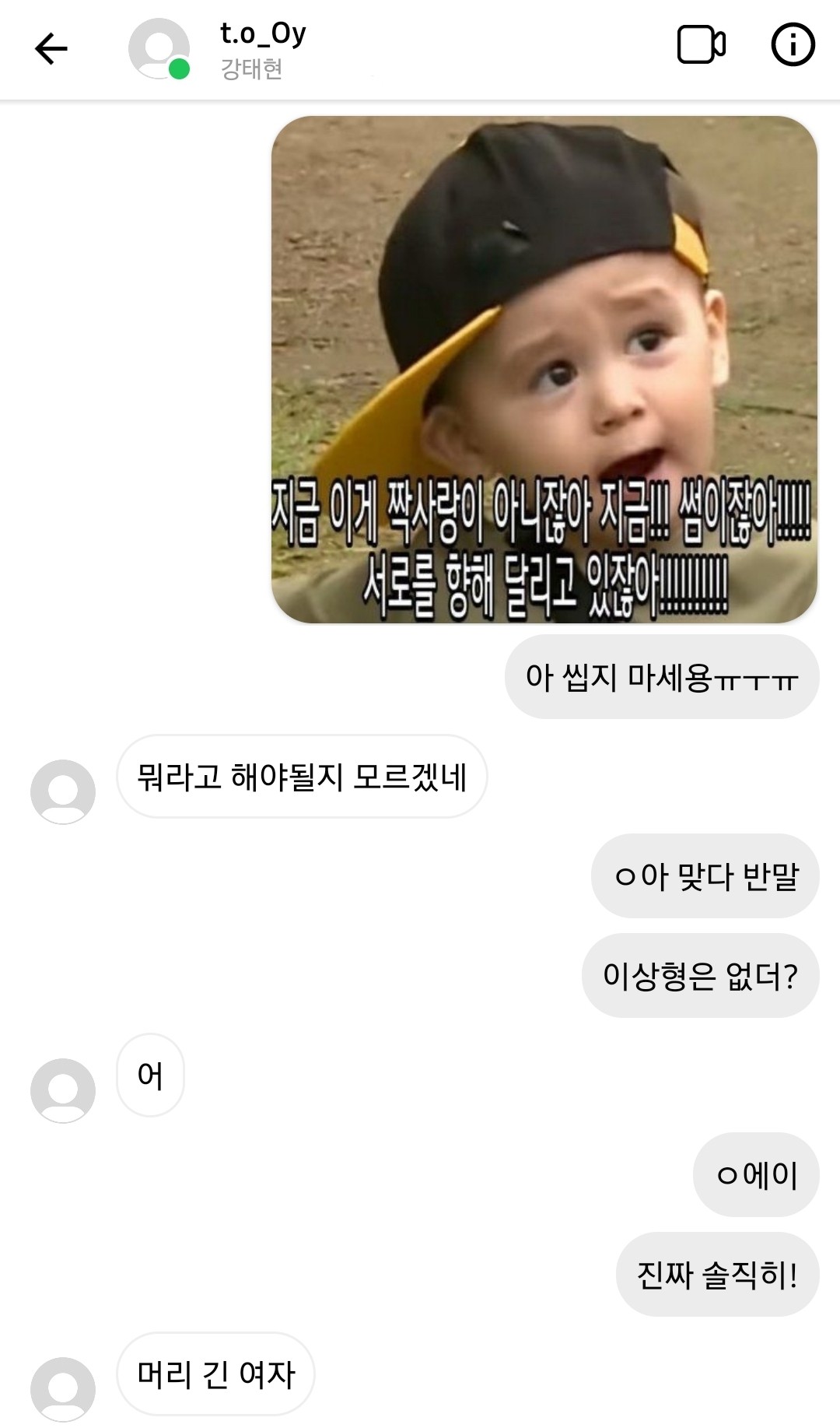Open conversation info details
This screenshot has height=1428, width=840.
(x=793, y=45)
